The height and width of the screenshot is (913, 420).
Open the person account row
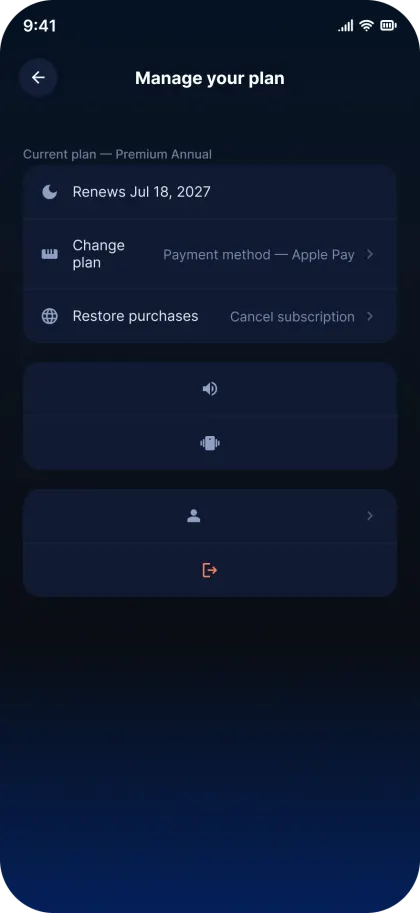click(210, 516)
